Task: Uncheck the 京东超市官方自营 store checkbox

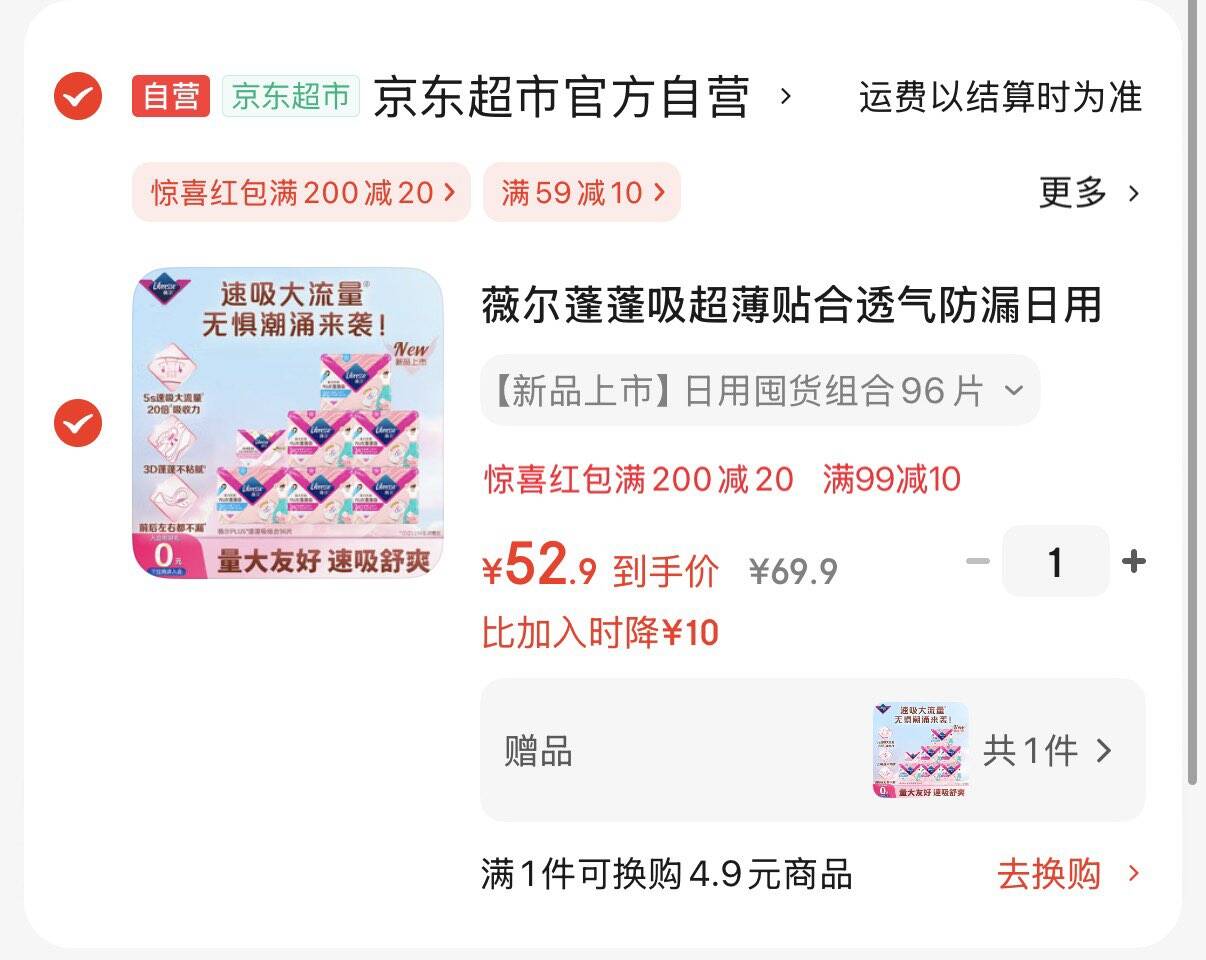Action: pos(78,97)
